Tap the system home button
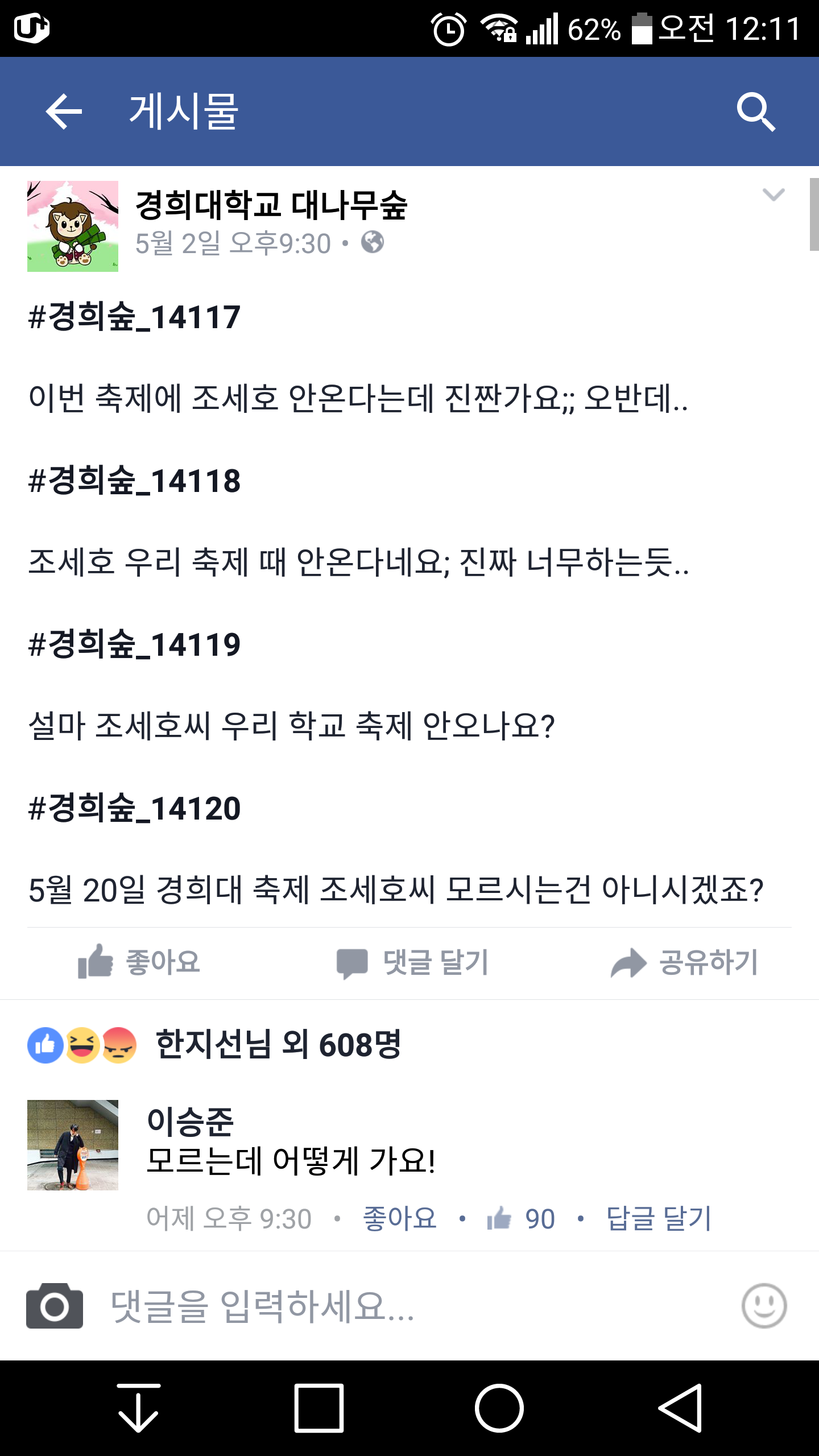This screenshot has width=819, height=1456. [x=499, y=1408]
